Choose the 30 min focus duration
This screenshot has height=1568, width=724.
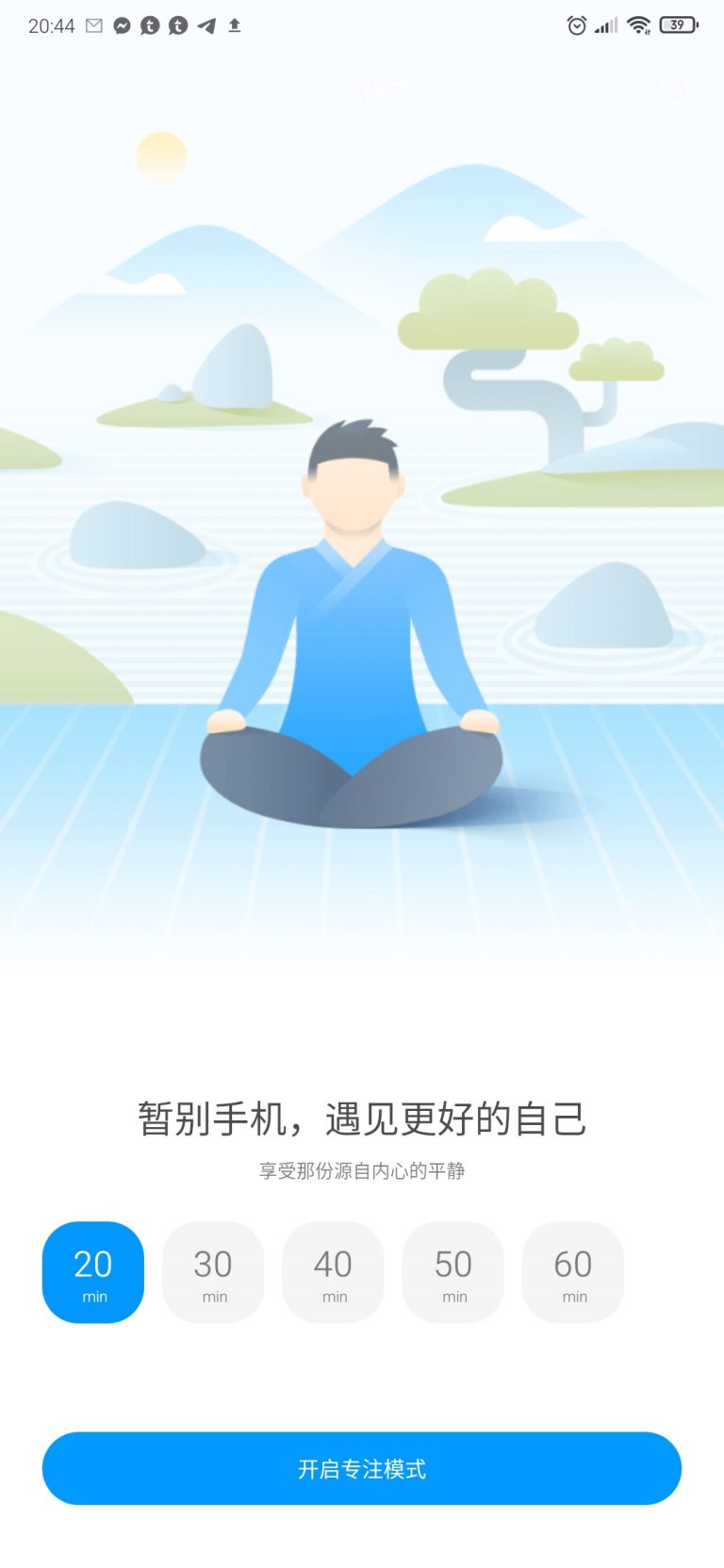pyautogui.click(x=213, y=1272)
